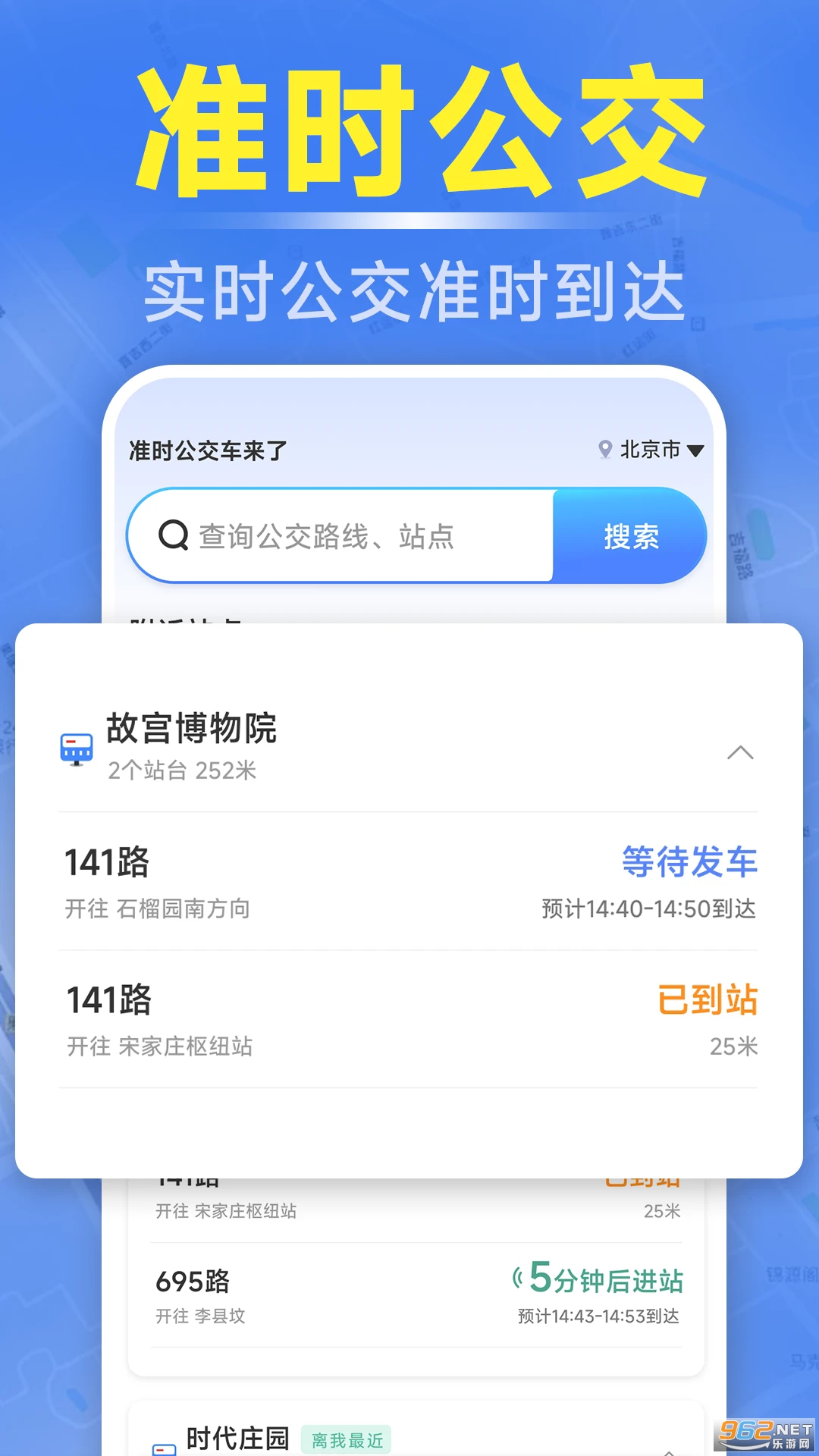The width and height of the screenshot is (819, 1456).
Task: Open the 北京市 city dropdown
Action: pos(657,450)
